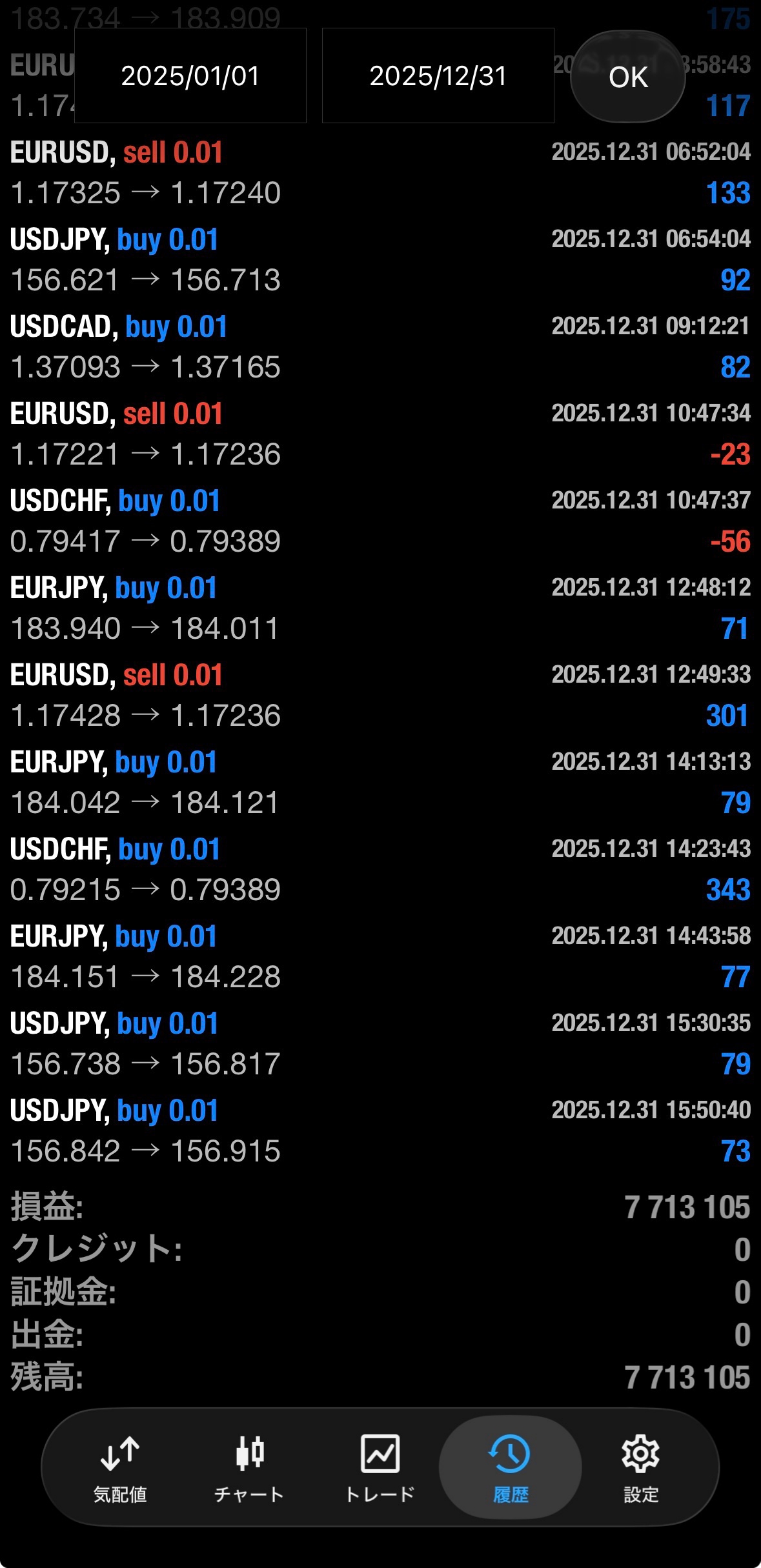Open the USDJPY buy trade at 15:50:40
The image size is (761, 1568).
click(x=380, y=1131)
